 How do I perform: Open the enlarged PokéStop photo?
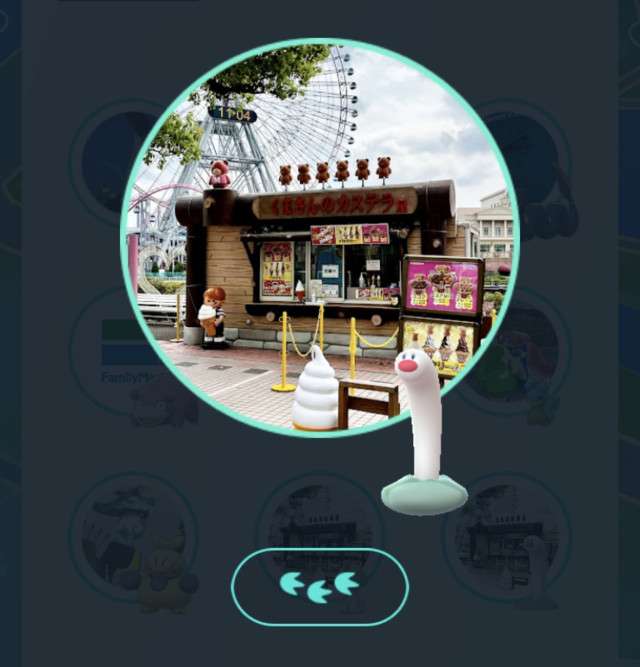(319, 238)
